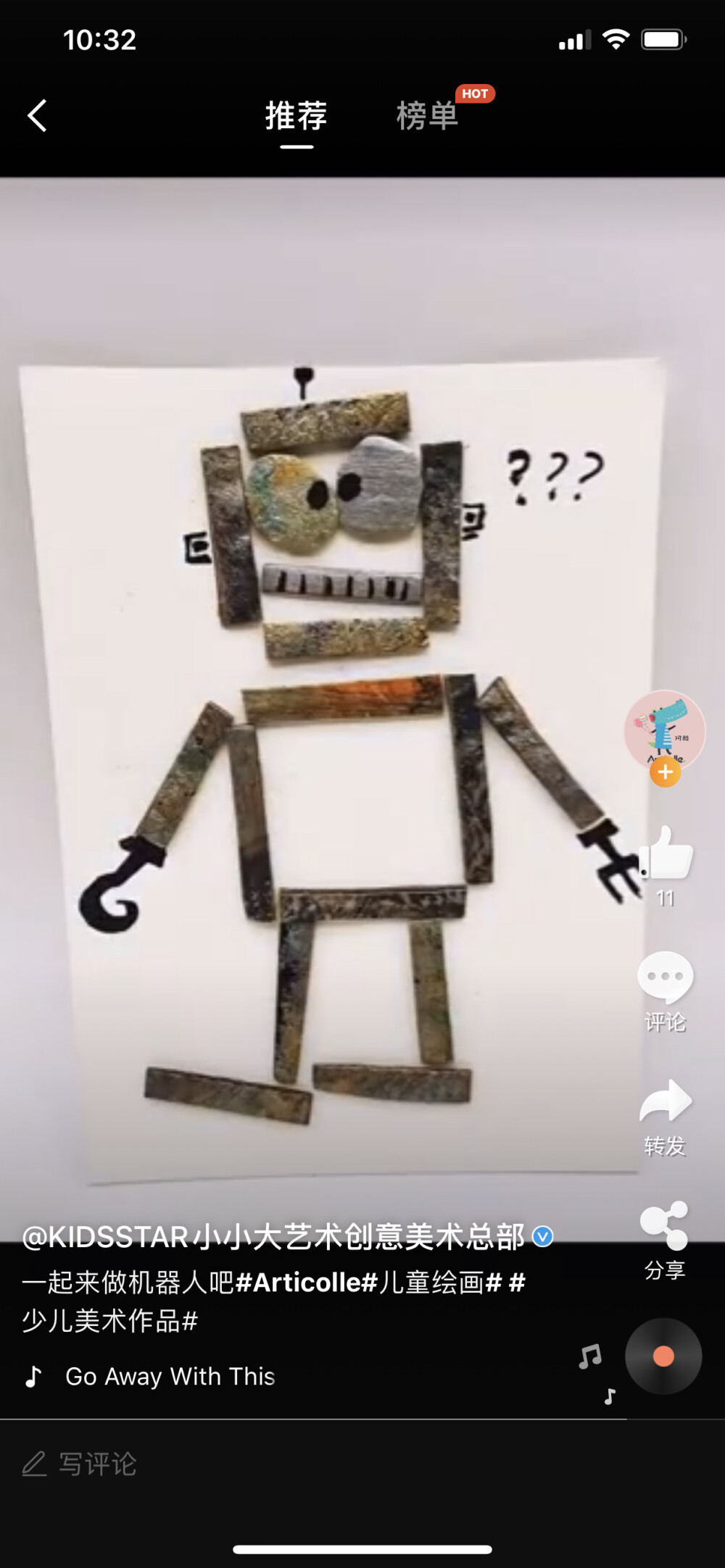Open the 榜单 HOT tab

[428, 116]
